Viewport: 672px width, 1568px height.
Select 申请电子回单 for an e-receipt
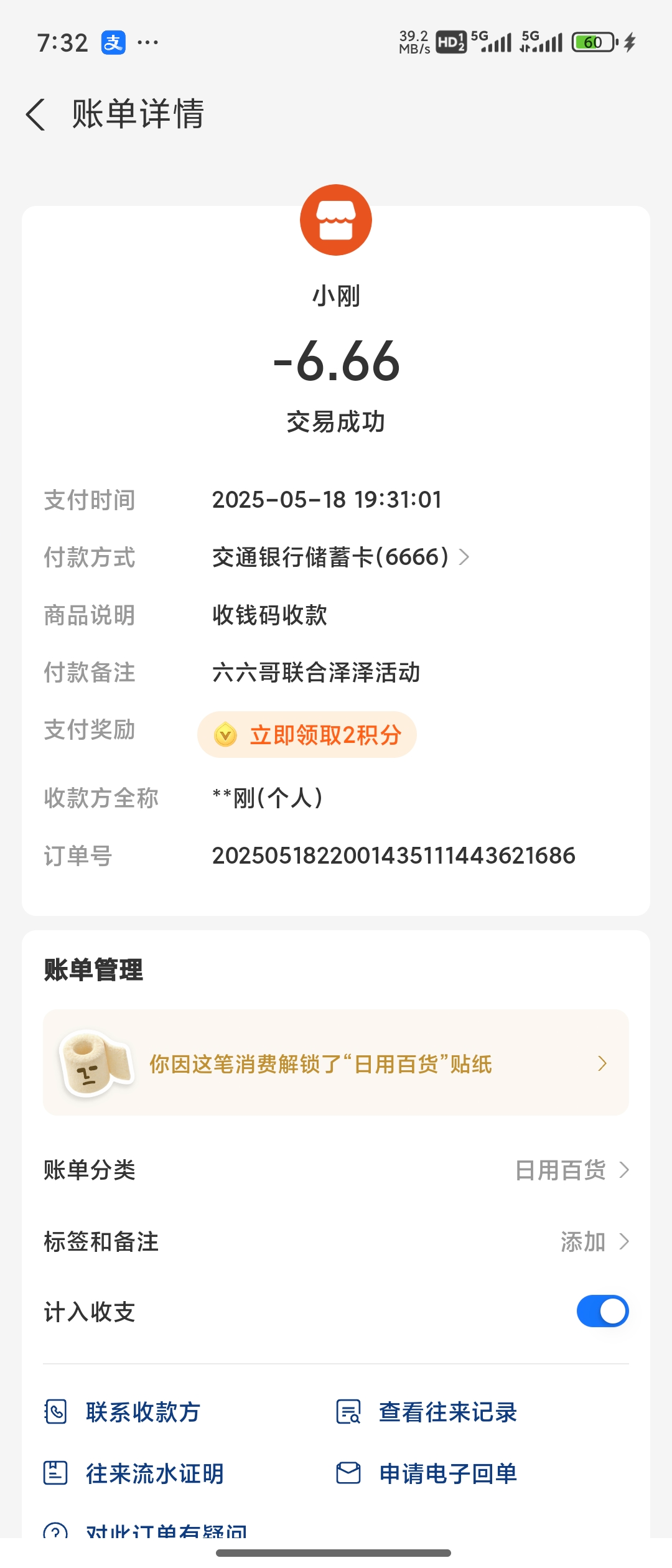[427, 1473]
